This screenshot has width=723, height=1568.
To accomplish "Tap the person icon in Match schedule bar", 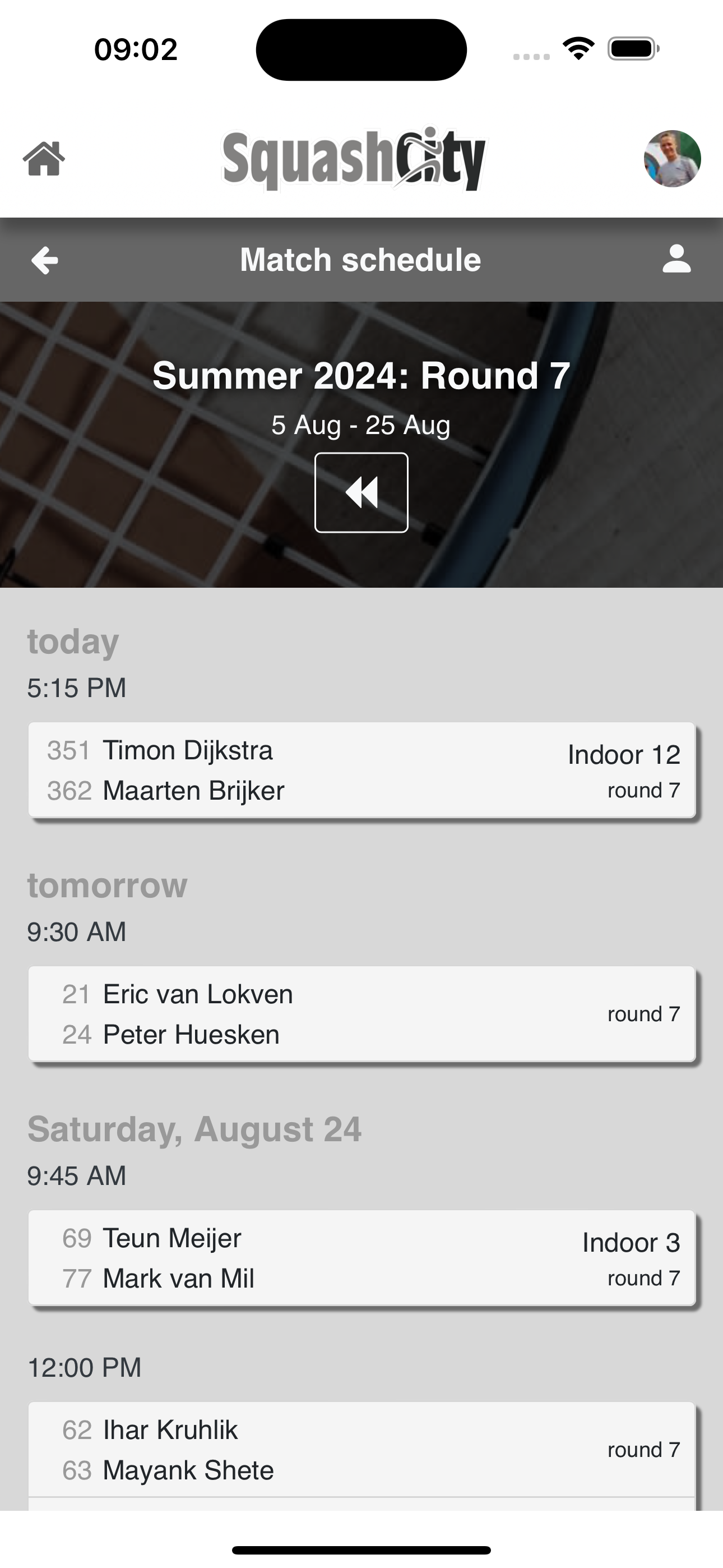I will pyautogui.click(x=676, y=259).
